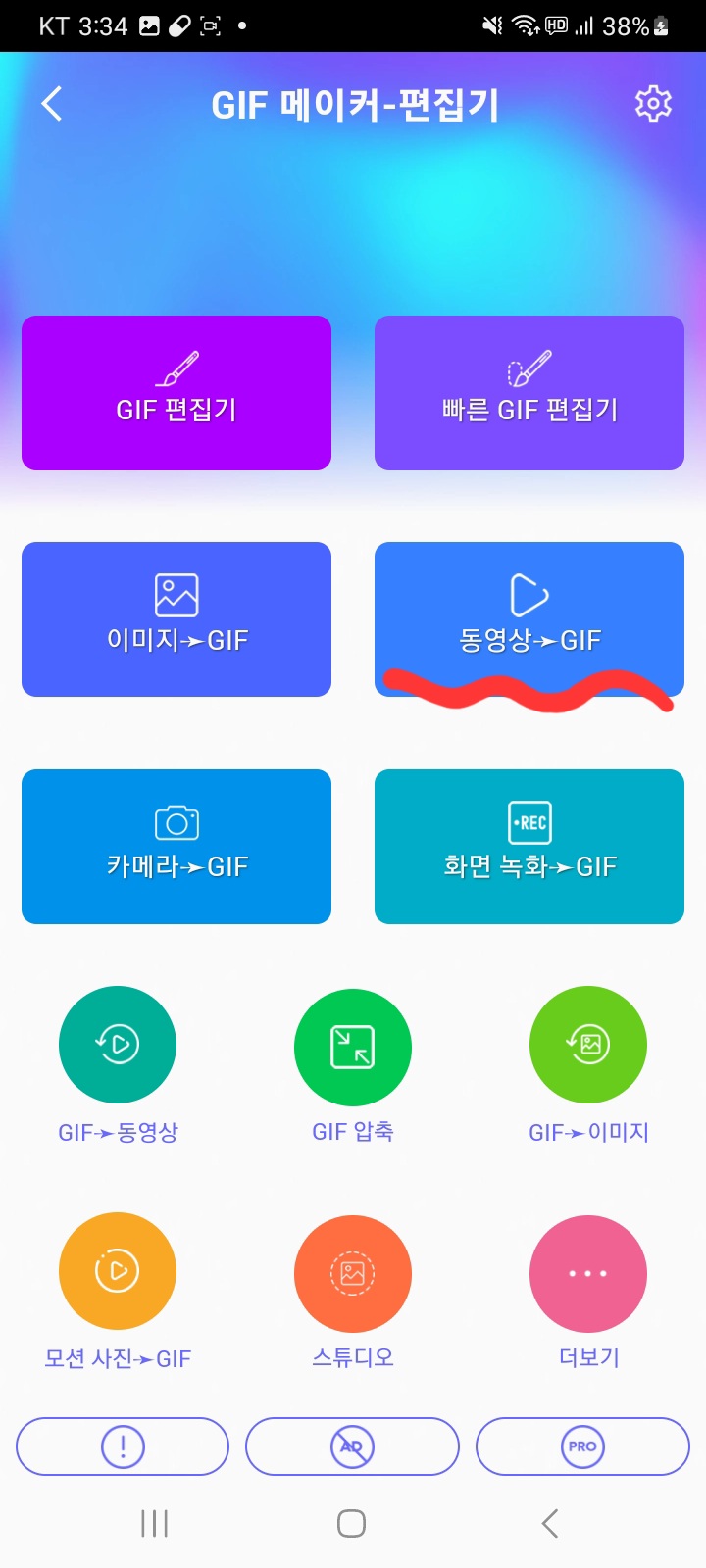Screen dimensions: 706x1568
Task: Tap 더보기 for more tools
Action: click(x=588, y=1273)
